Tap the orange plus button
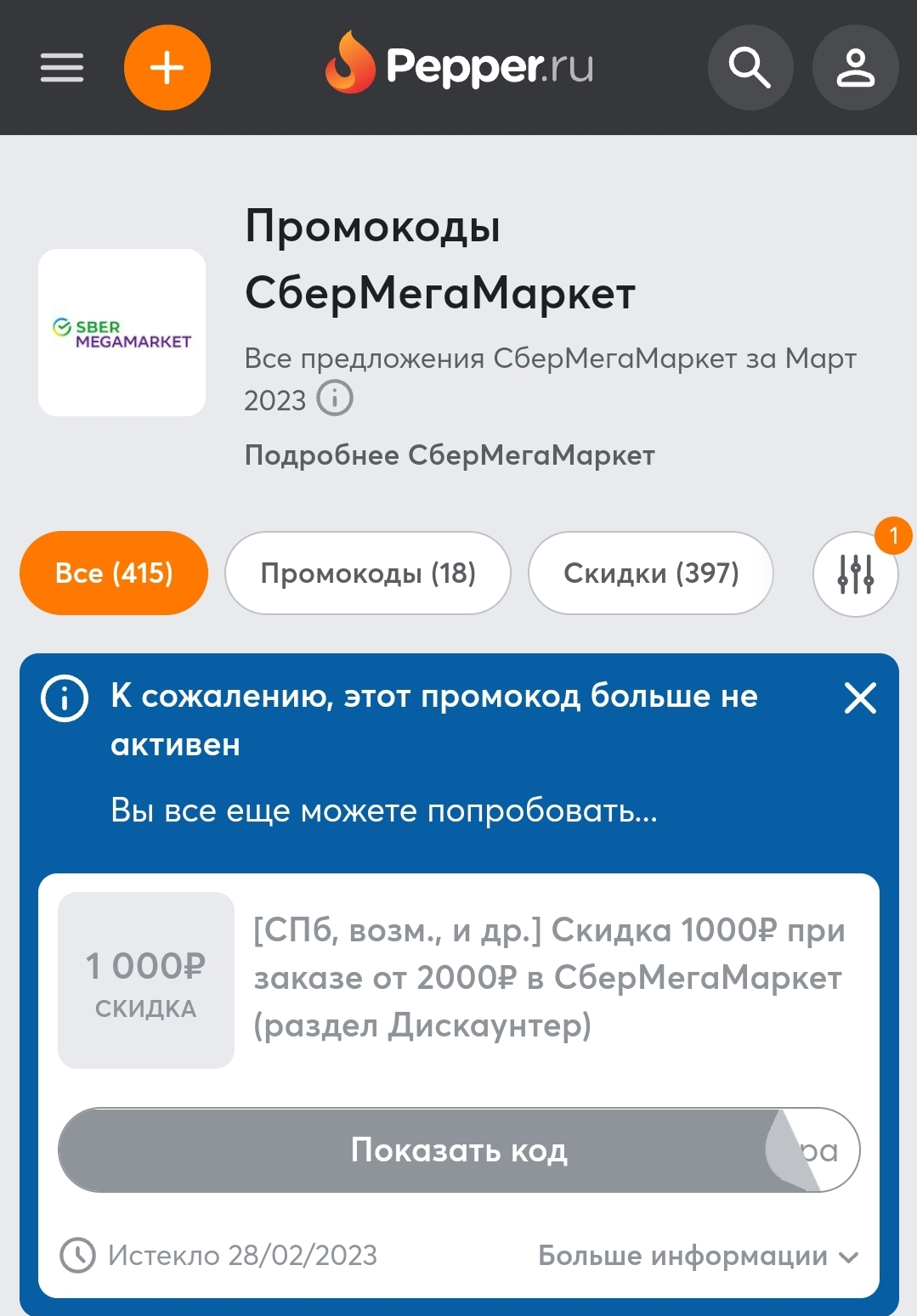This screenshot has width=917, height=1316. coord(167,68)
